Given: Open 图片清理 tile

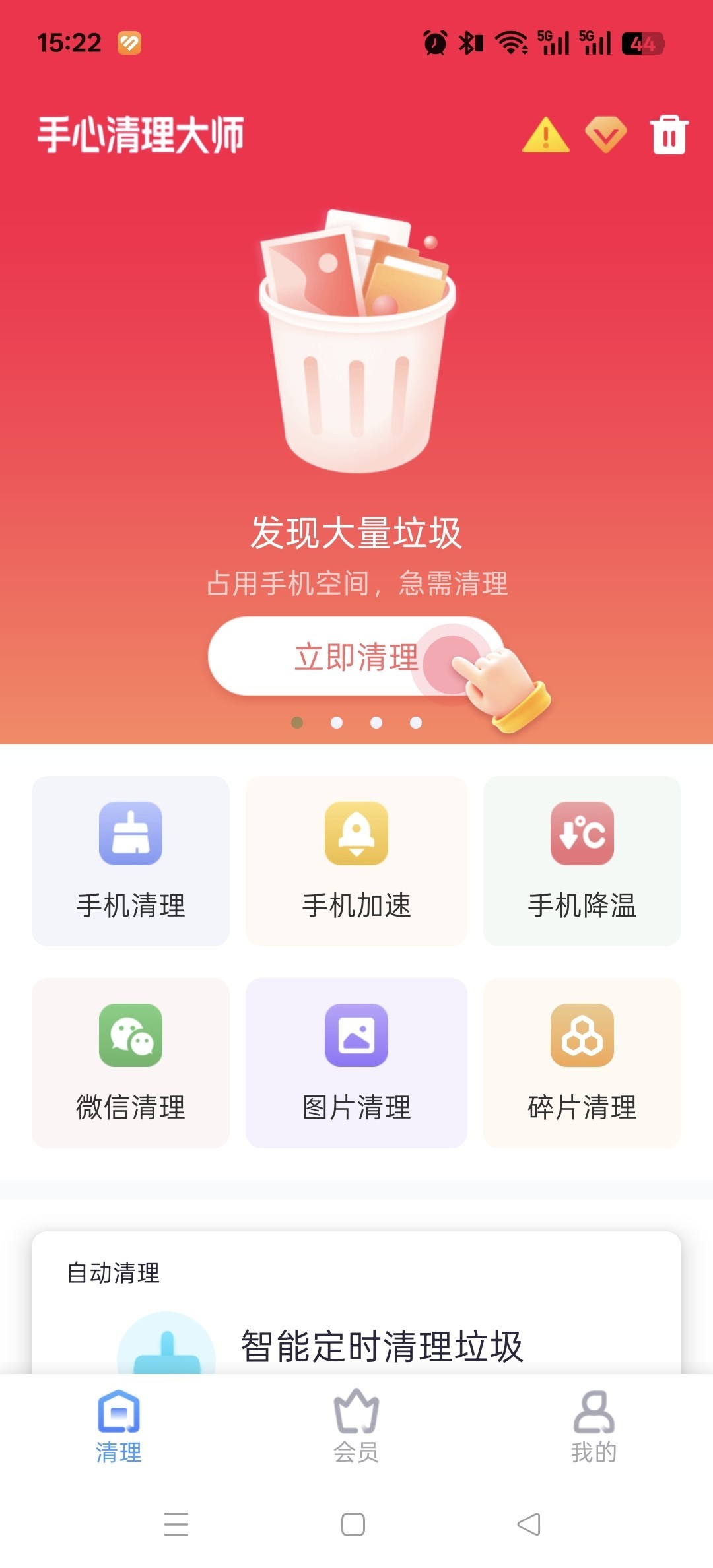Looking at the screenshot, I should click(356, 1063).
